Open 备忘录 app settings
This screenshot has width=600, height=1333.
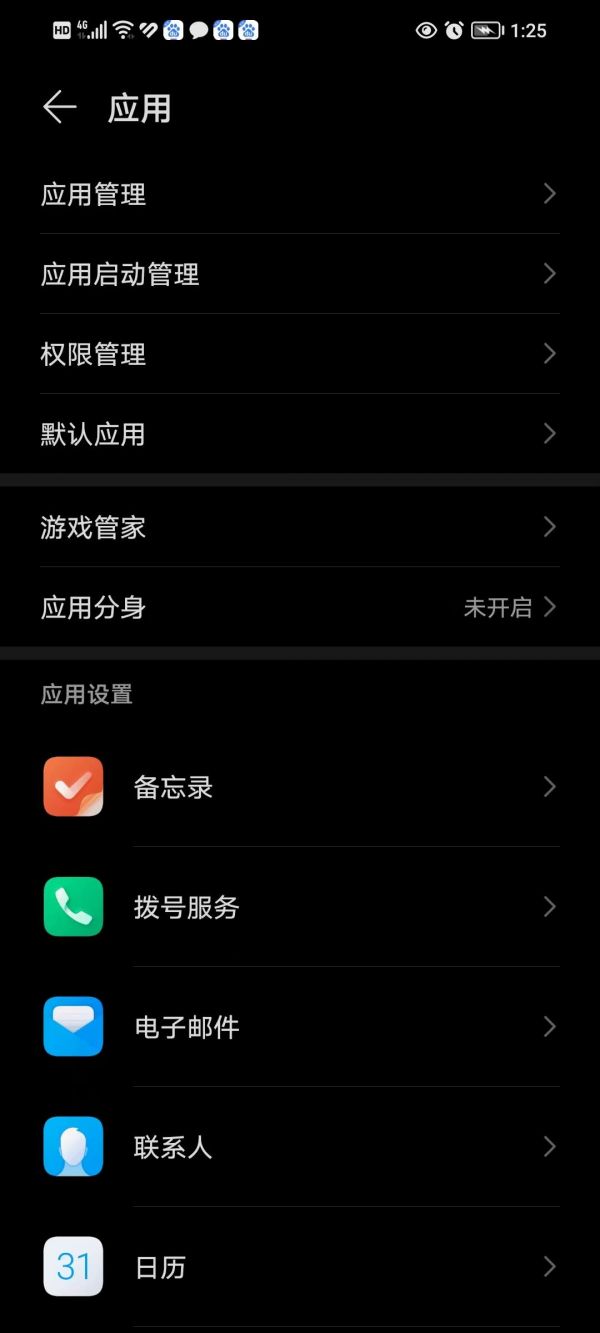click(300, 787)
